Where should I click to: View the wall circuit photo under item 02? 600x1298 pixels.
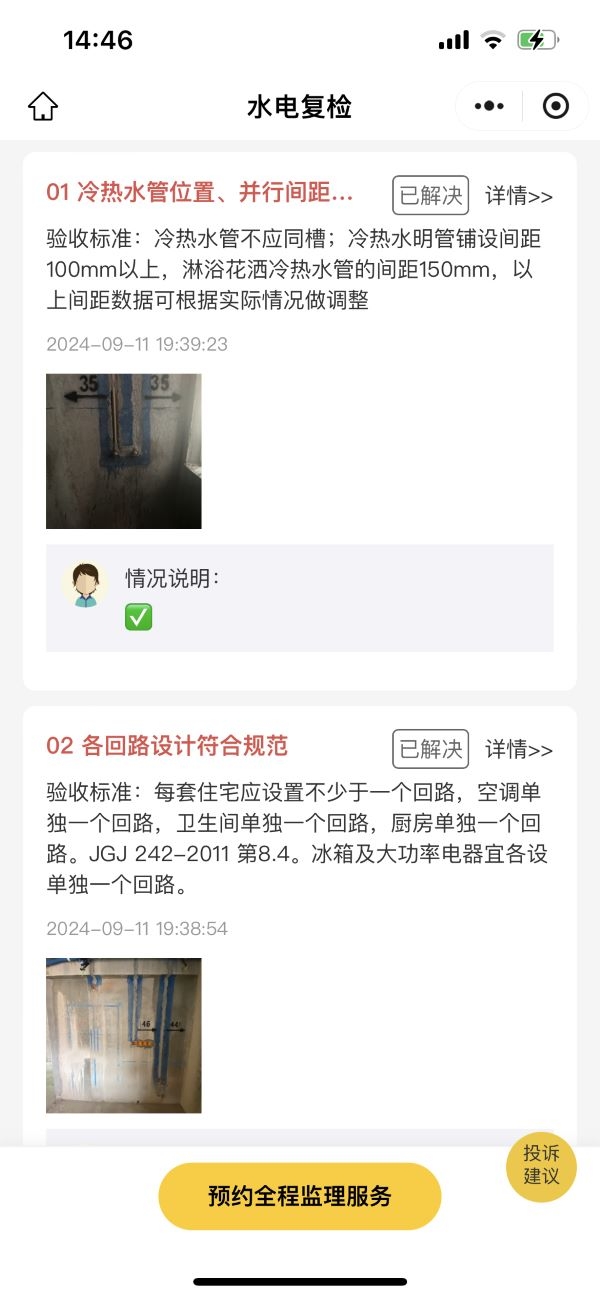(124, 1035)
